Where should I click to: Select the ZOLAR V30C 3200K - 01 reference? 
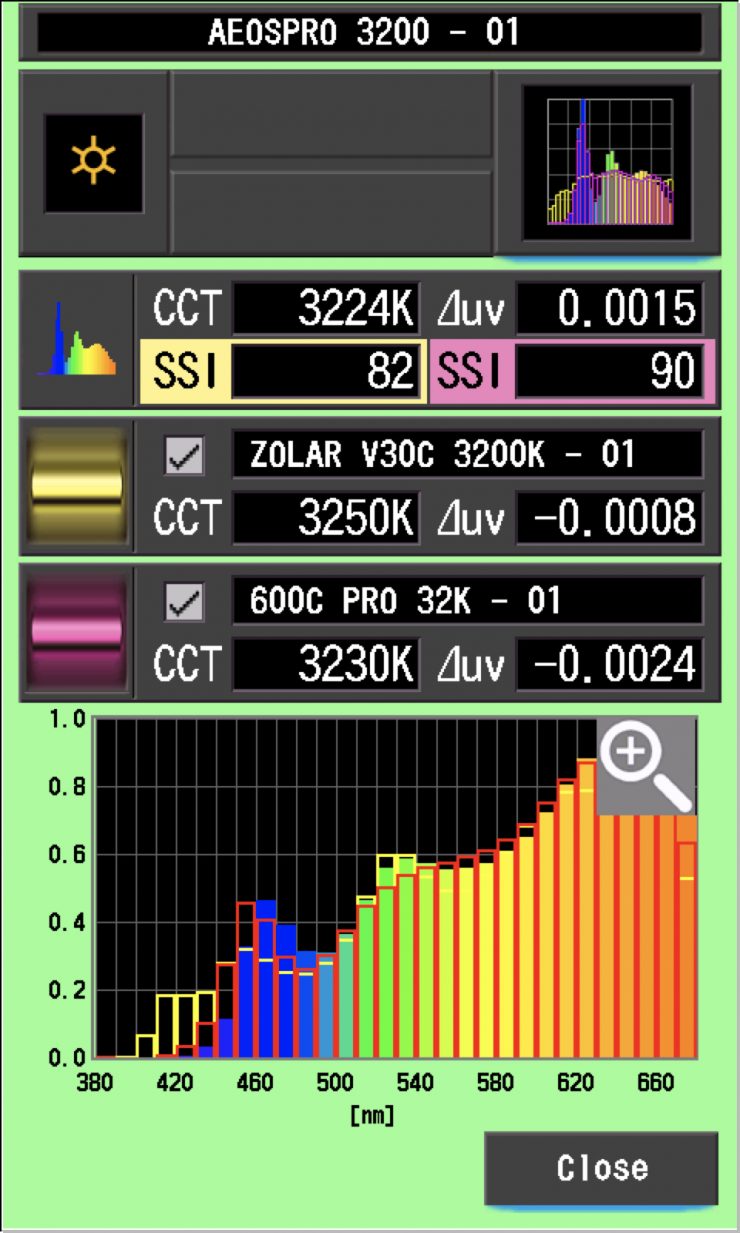[466, 456]
